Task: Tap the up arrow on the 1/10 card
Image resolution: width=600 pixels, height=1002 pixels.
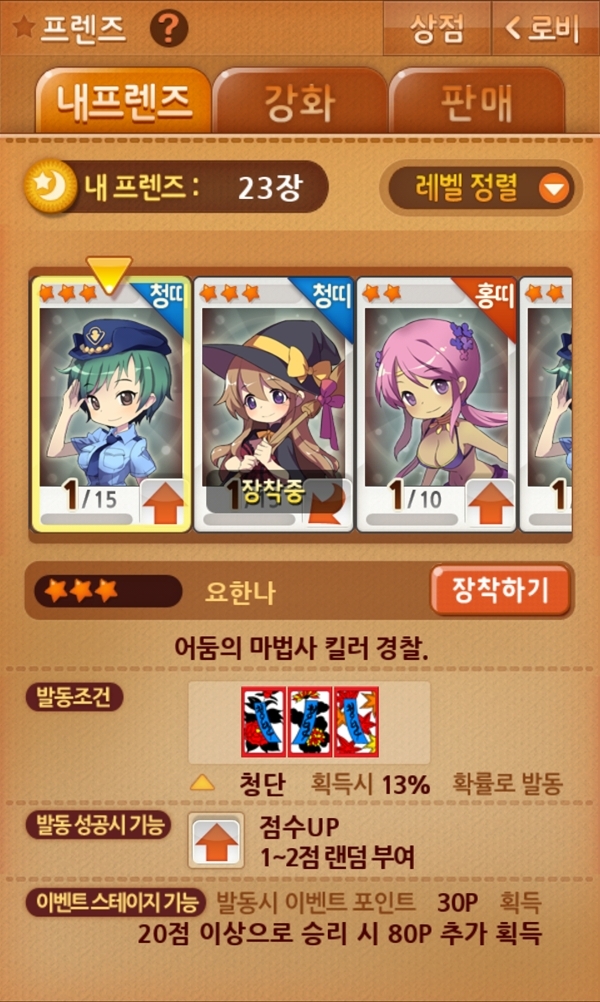Action: coord(490,503)
